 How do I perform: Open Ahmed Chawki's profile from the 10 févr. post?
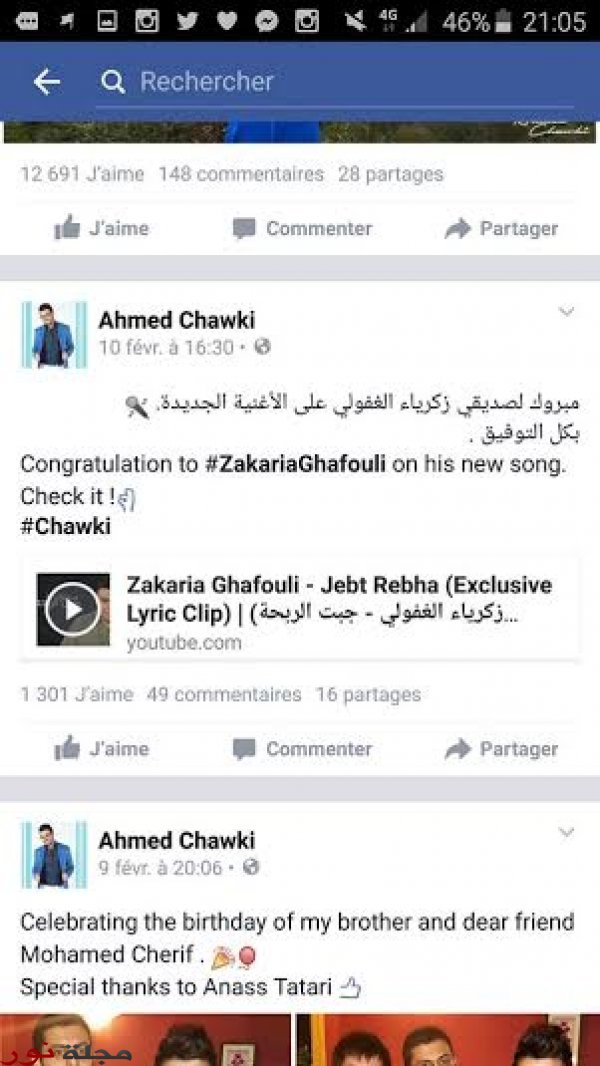click(176, 320)
